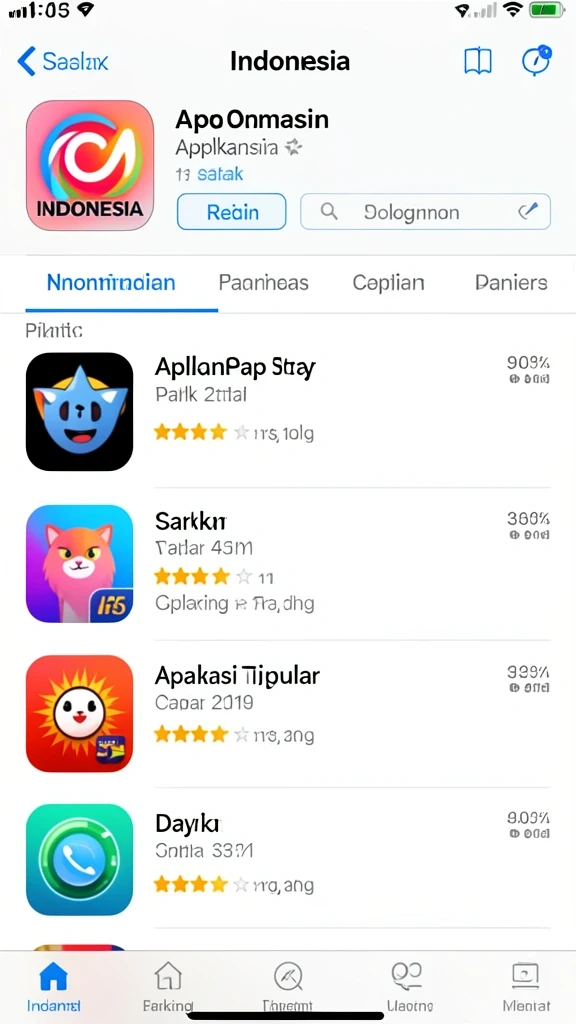The image size is (576, 1024).
Task: Open the Dayku app listing
Action: click(288, 860)
